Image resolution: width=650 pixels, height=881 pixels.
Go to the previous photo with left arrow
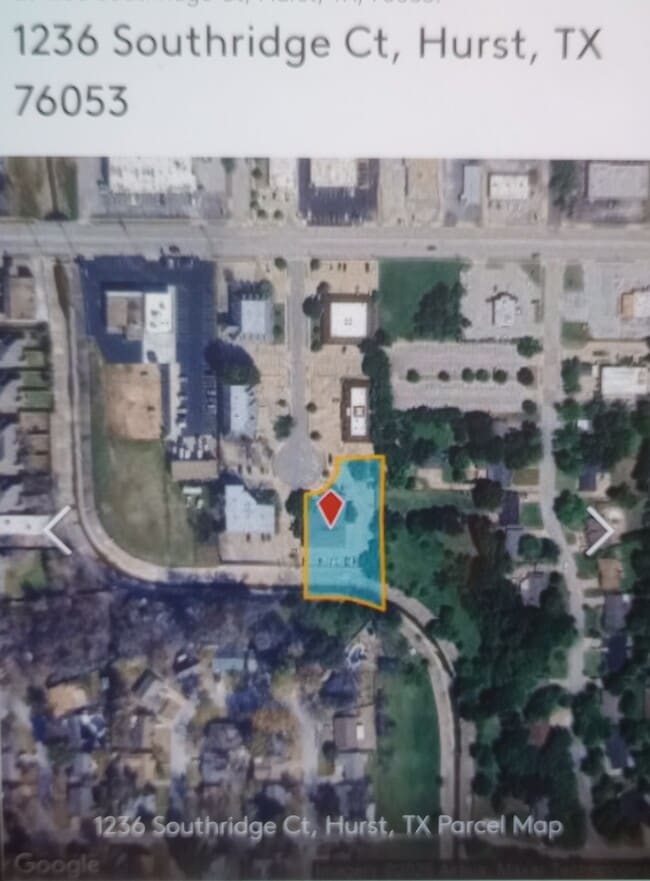pyautogui.click(x=57, y=530)
